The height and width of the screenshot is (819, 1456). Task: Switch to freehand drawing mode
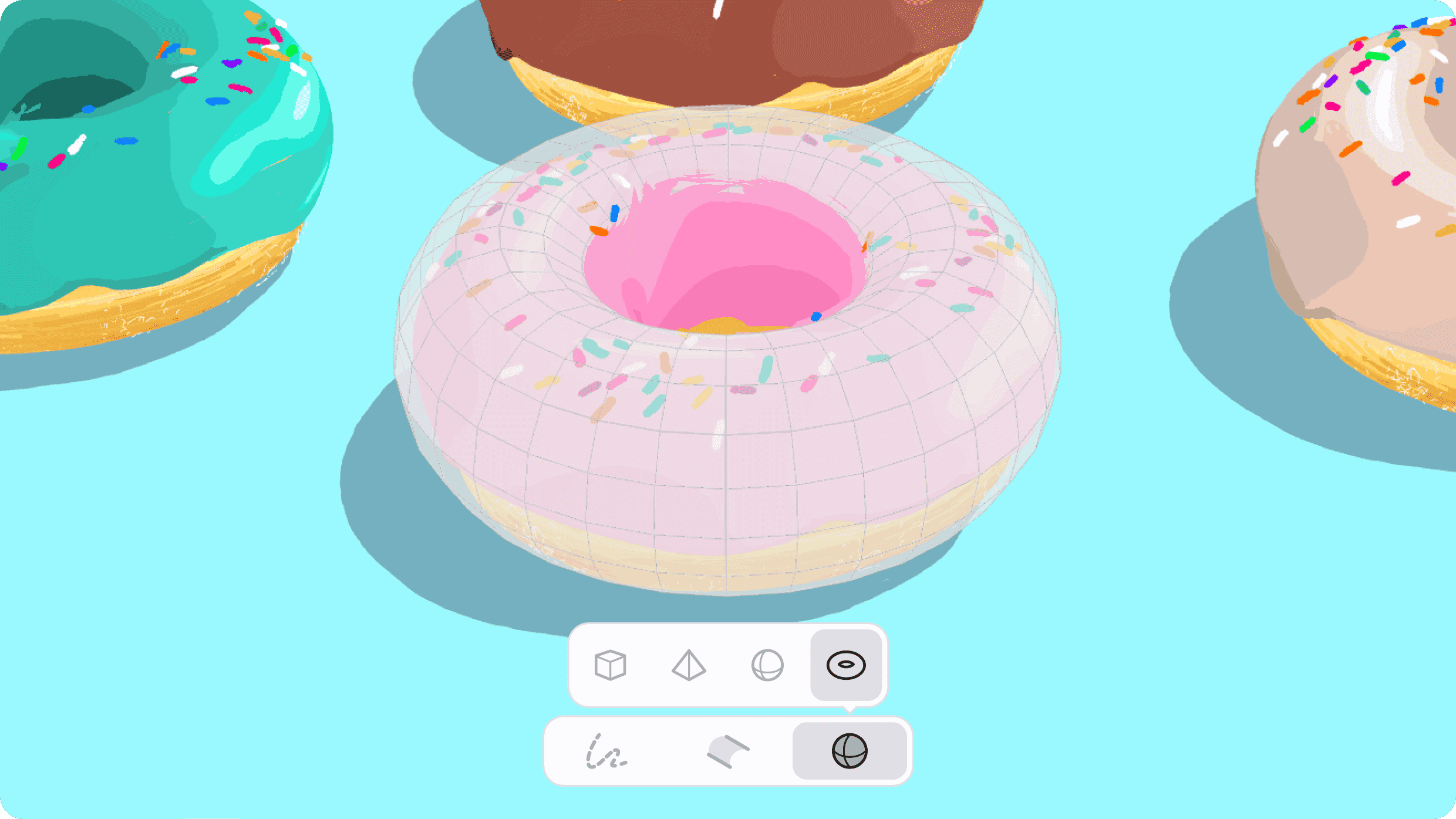[x=606, y=751]
